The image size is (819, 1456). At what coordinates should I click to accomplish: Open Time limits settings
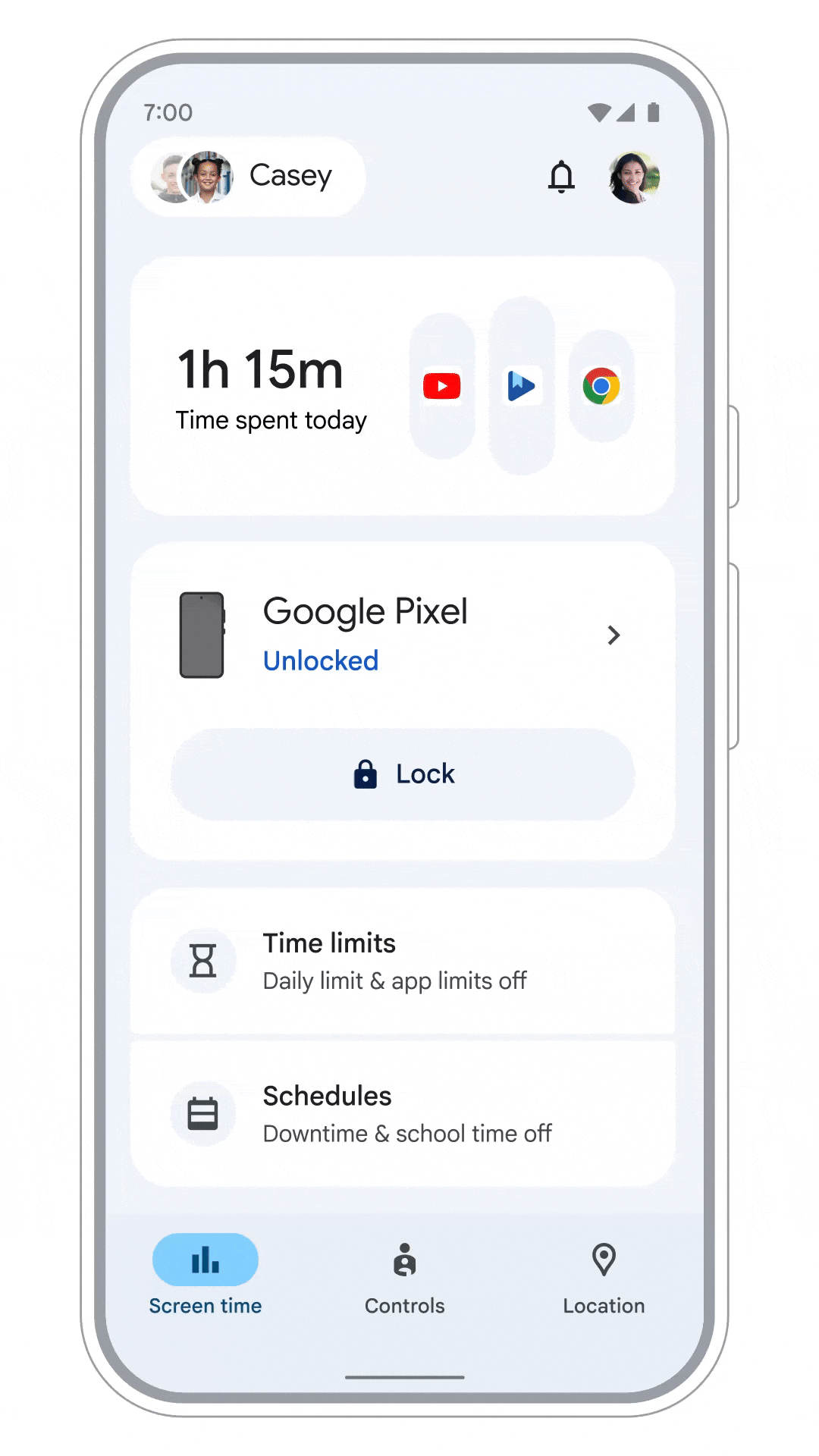[402, 961]
